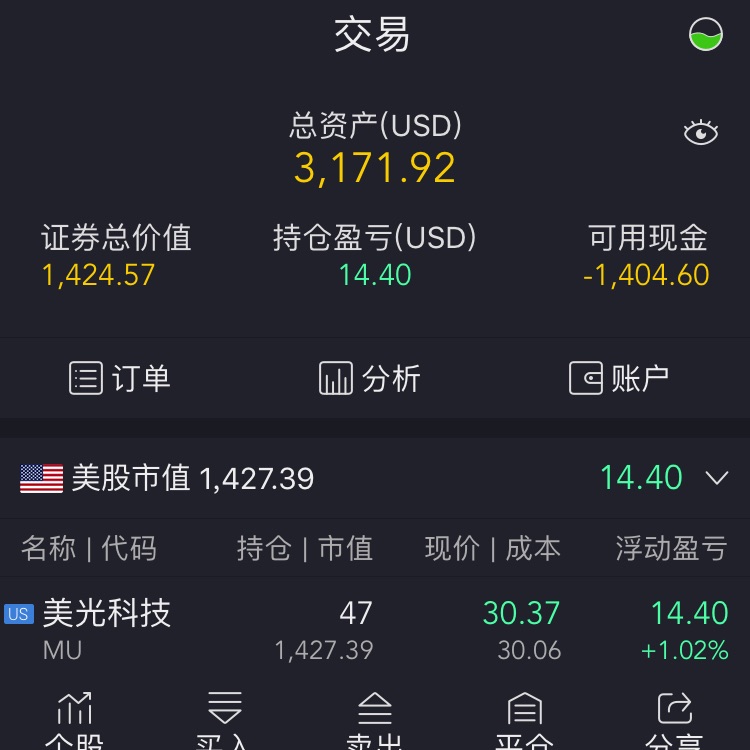Collapse the 美股市值 holdings section
The height and width of the screenshot is (750, 750).
[716, 478]
